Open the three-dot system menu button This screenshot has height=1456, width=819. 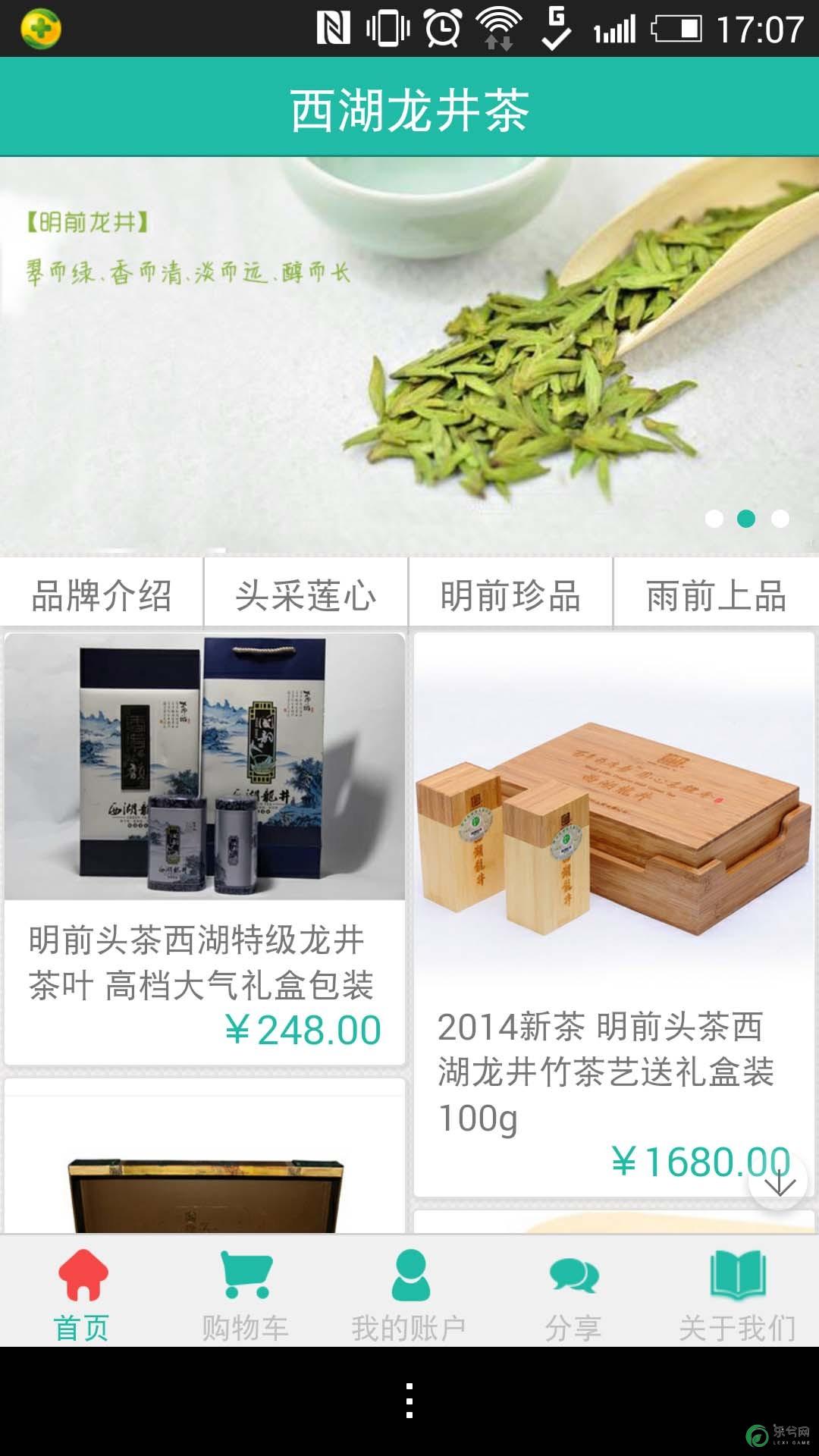409,1401
